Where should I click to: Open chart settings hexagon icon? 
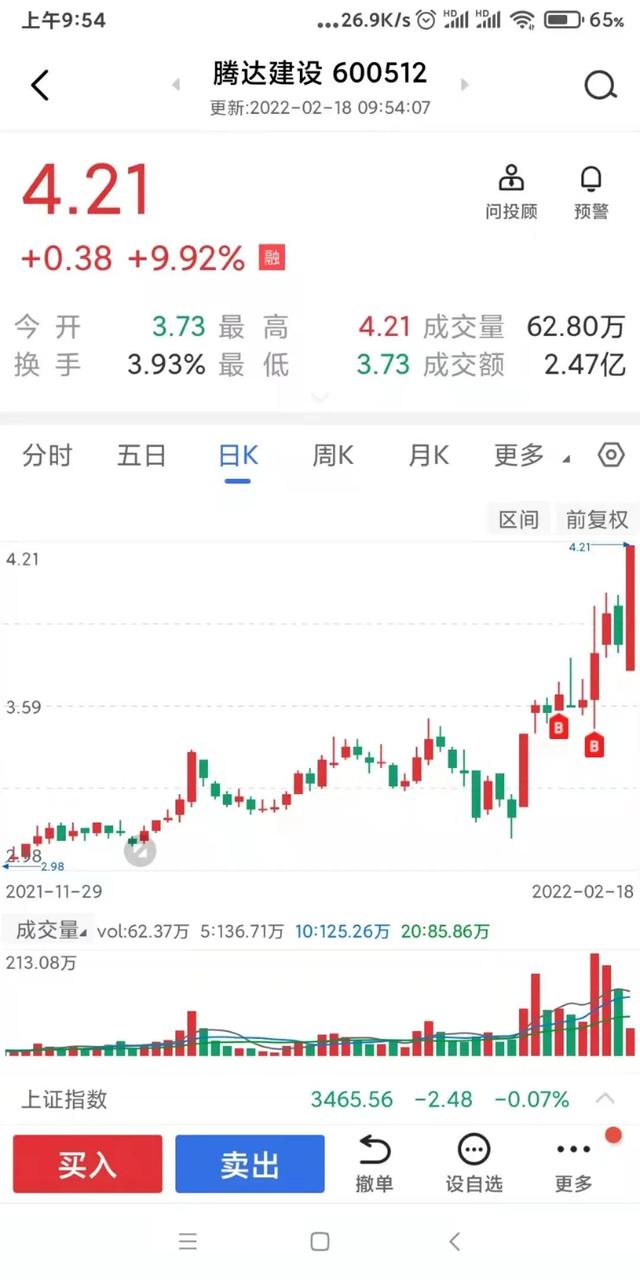point(611,456)
